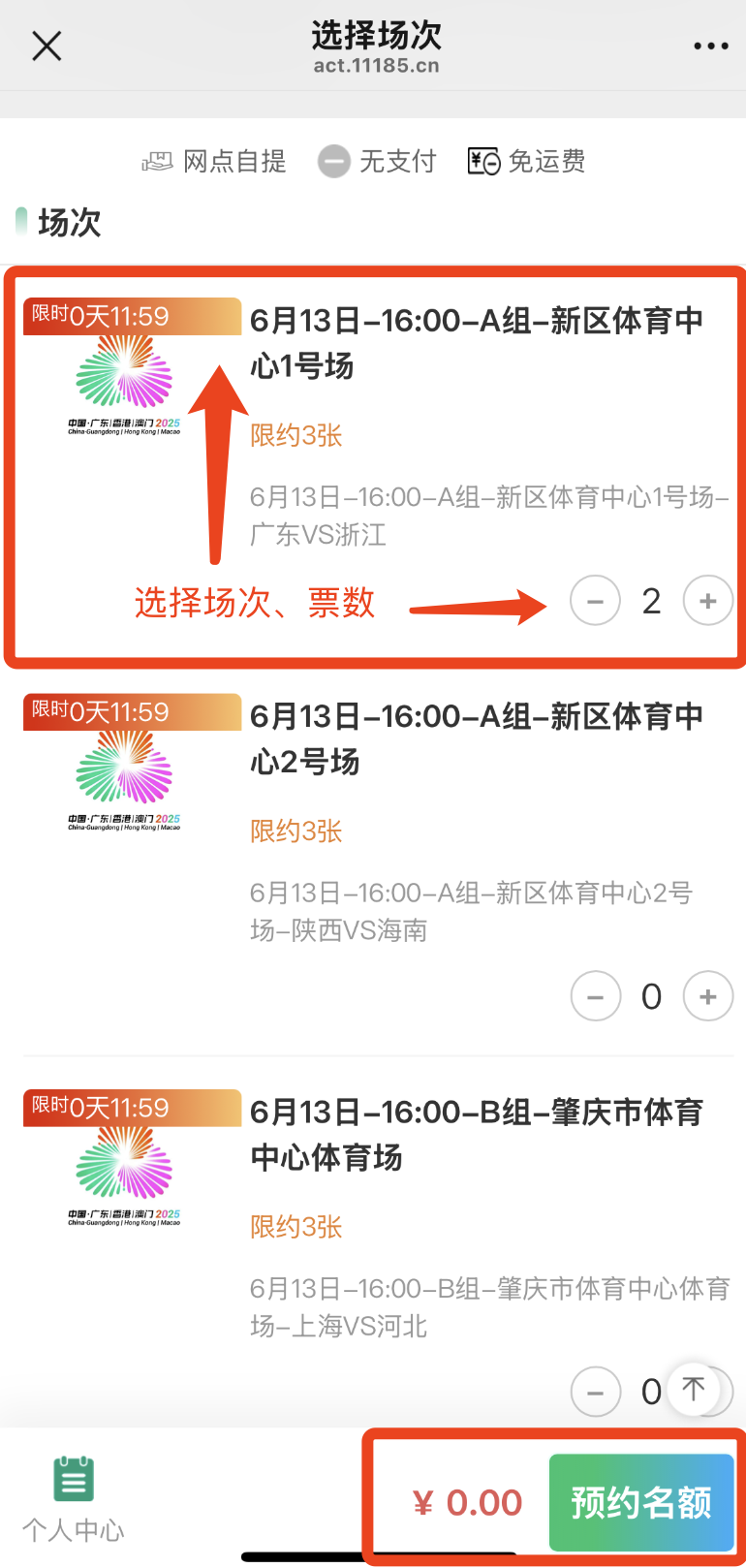Open the three-dot more menu
Image resolution: width=746 pixels, height=1568 pixels.
pyautogui.click(x=710, y=46)
